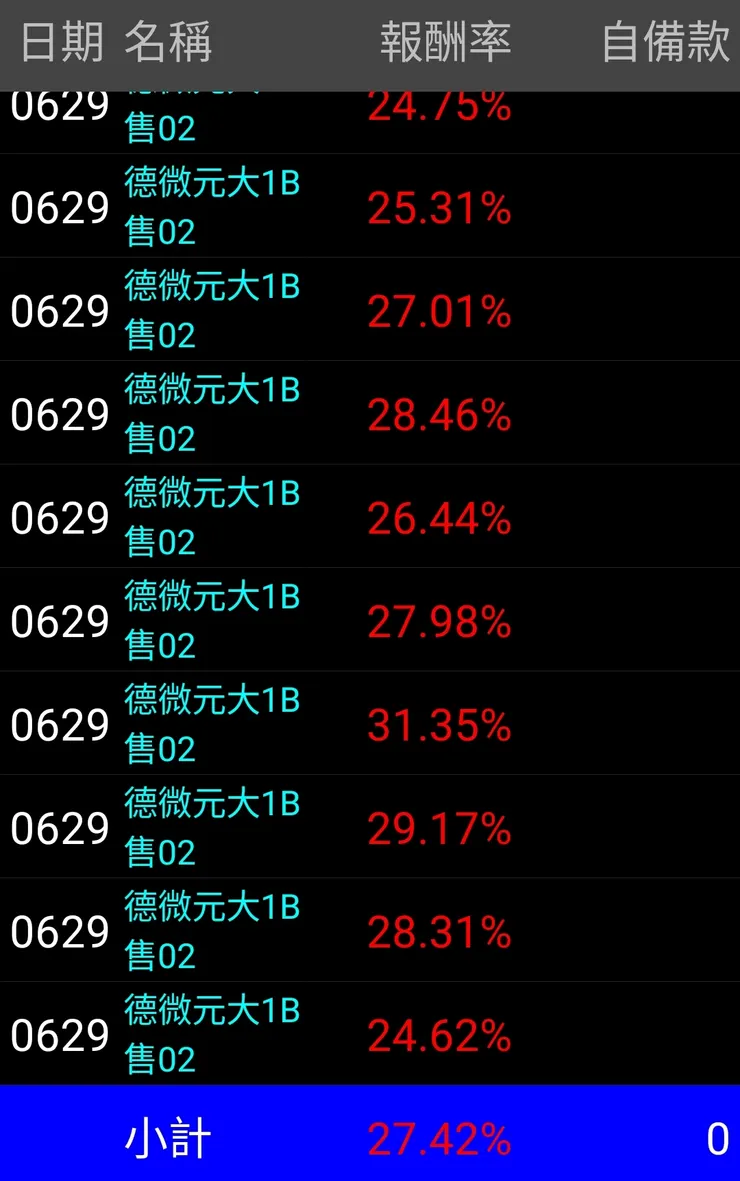Tap the 27.42% subtotal value
The image size is (740, 1181).
tap(440, 1138)
